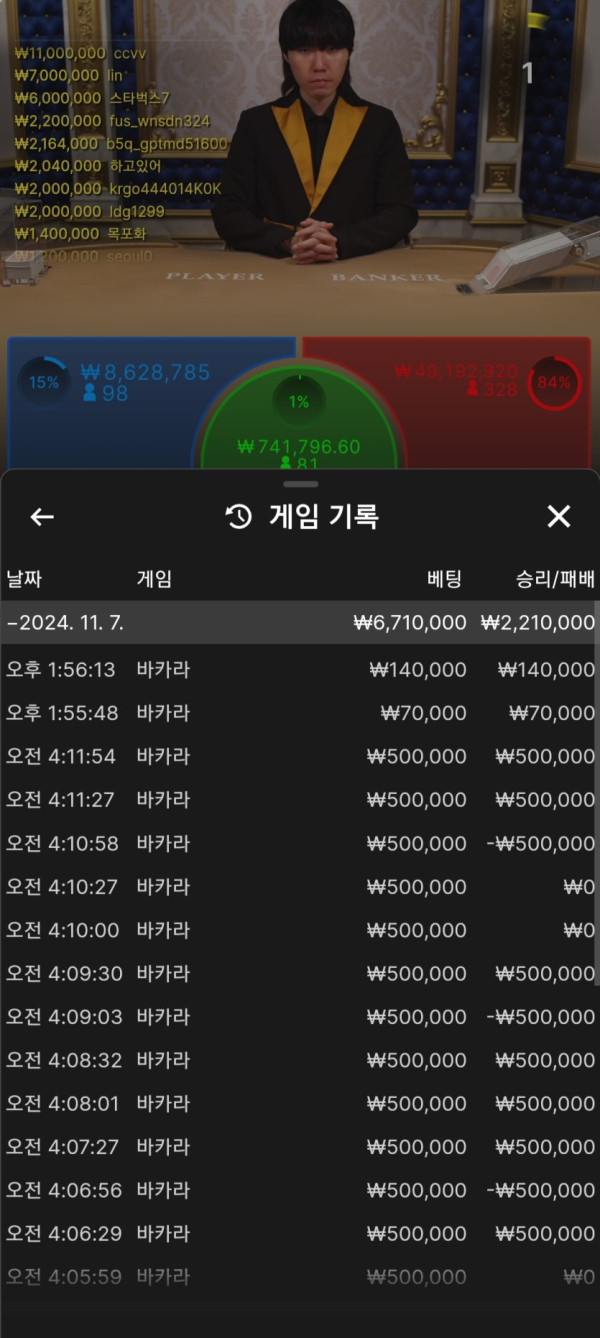
Task: Open the 오후 1:55:48 baccarat record
Action: click(300, 713)
